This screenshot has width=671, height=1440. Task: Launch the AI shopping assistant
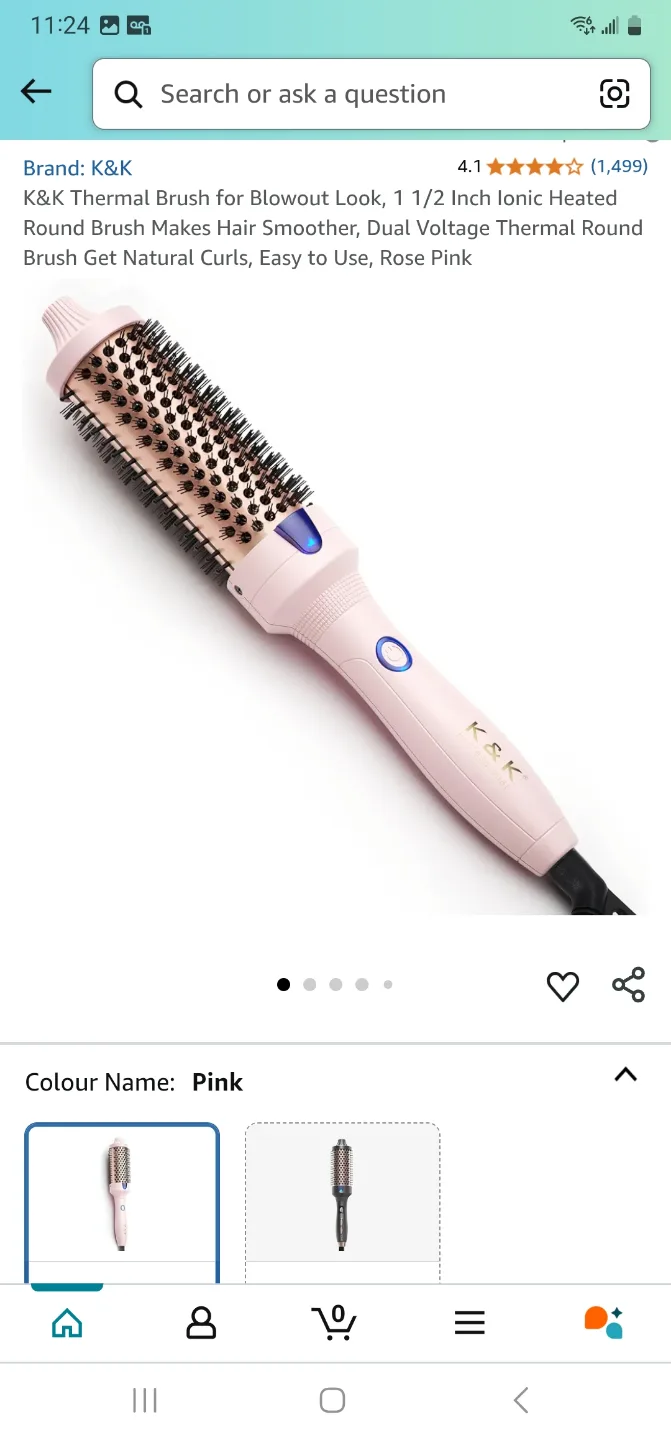coord(603,1323)
